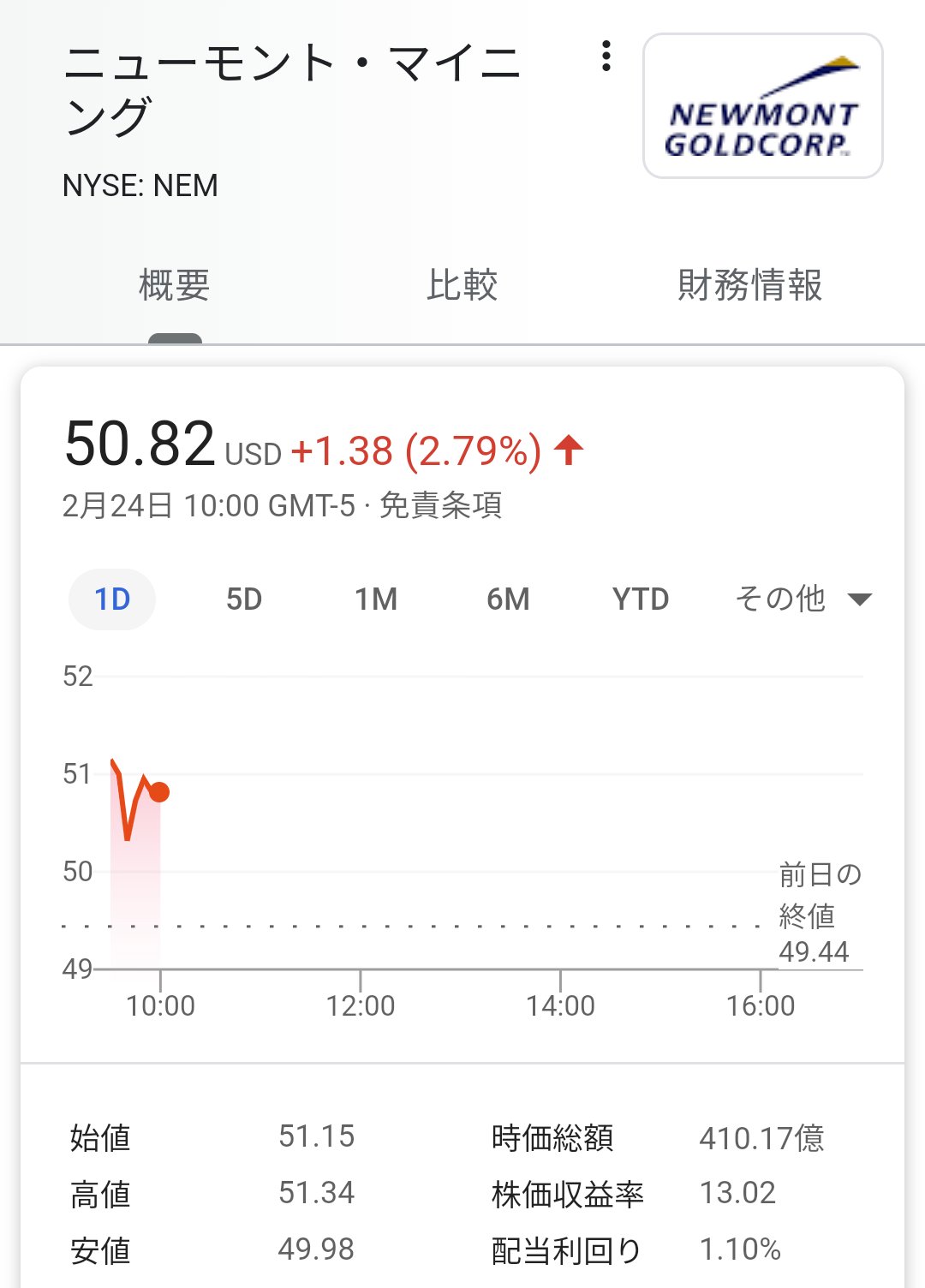The height and width of the screenshot is (1288, 925).
Task: Open the three-dot overflow menu
Action: coord(606,57)
